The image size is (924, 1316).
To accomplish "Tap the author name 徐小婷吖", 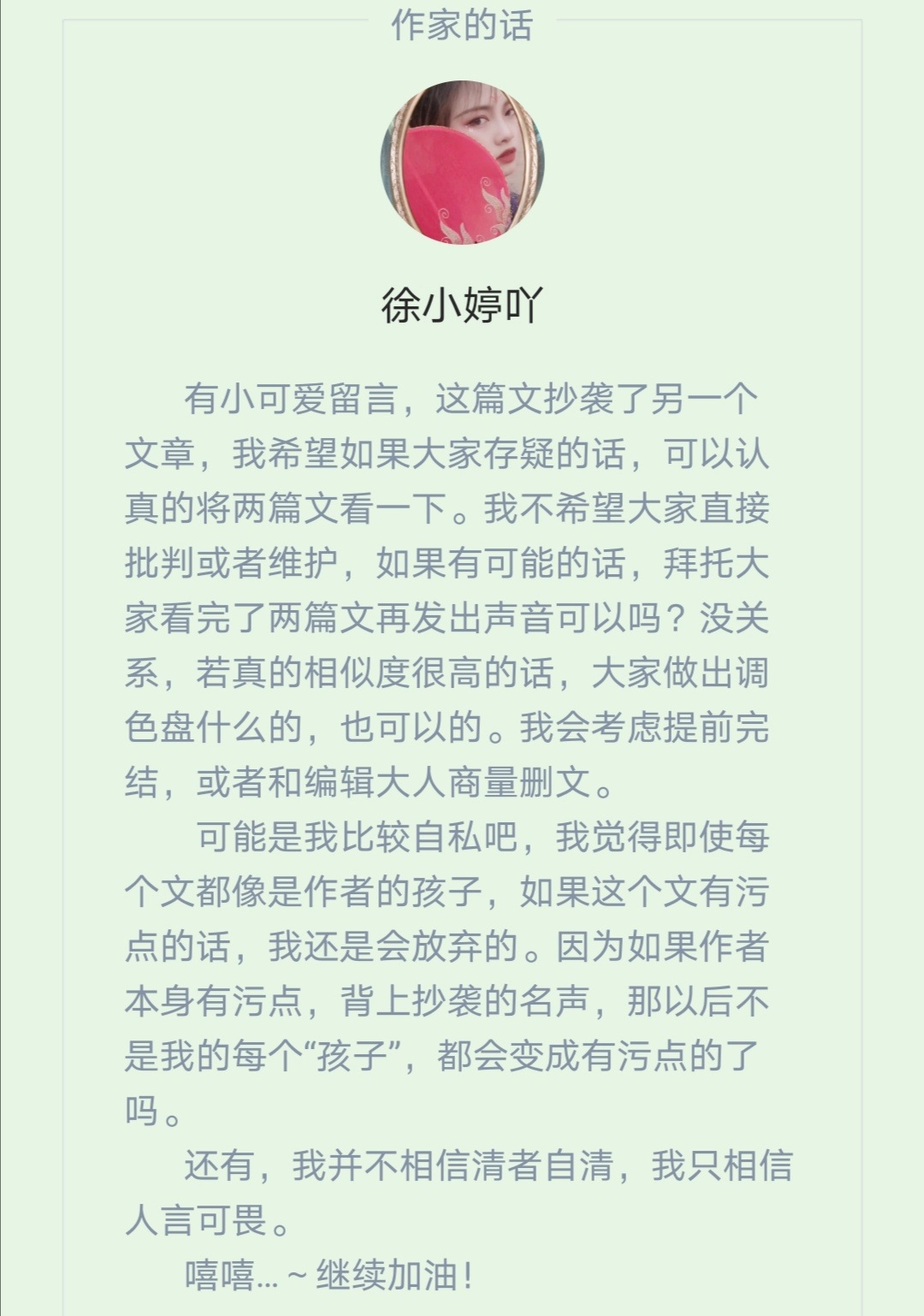I will pos(462,305).
